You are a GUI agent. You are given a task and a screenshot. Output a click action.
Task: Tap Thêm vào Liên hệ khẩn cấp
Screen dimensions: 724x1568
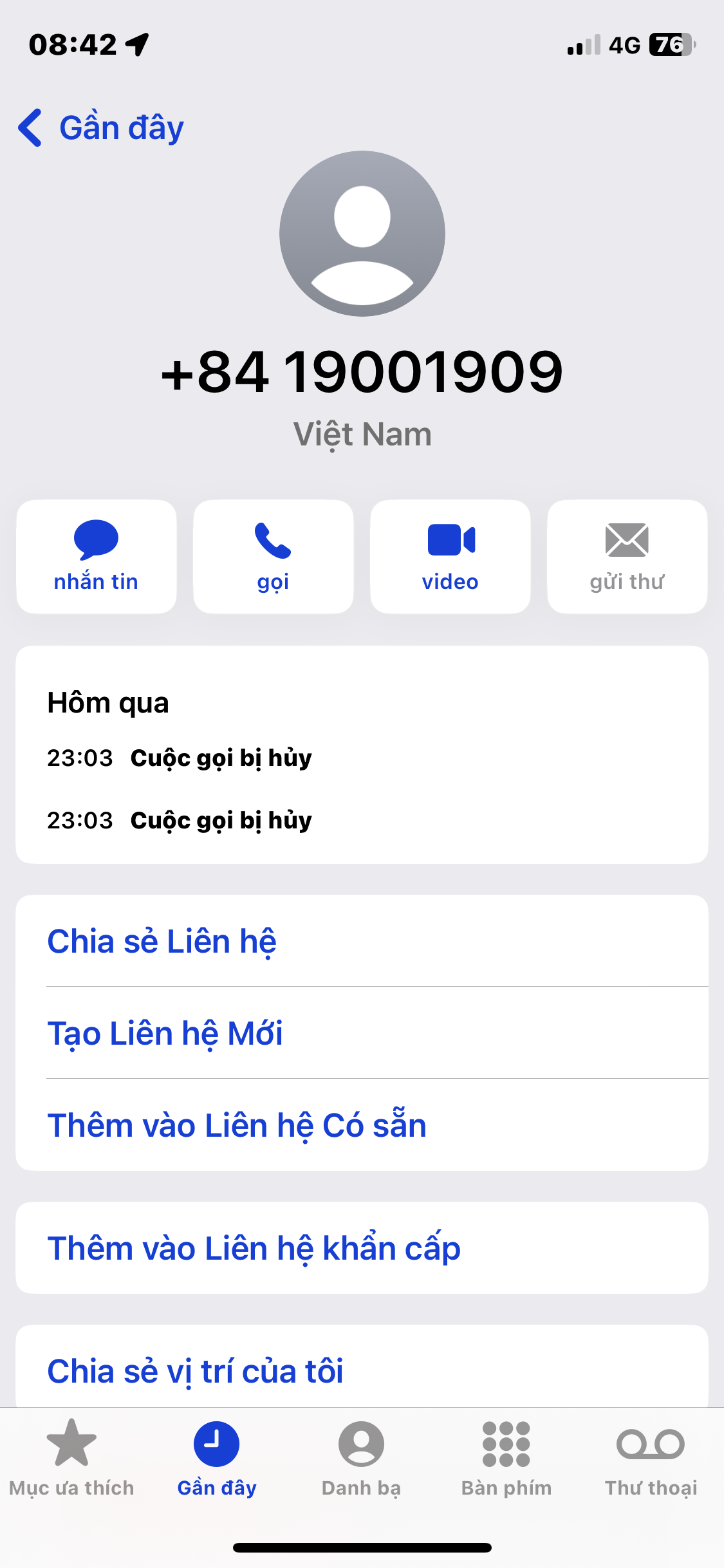(x=254, y=1248)
